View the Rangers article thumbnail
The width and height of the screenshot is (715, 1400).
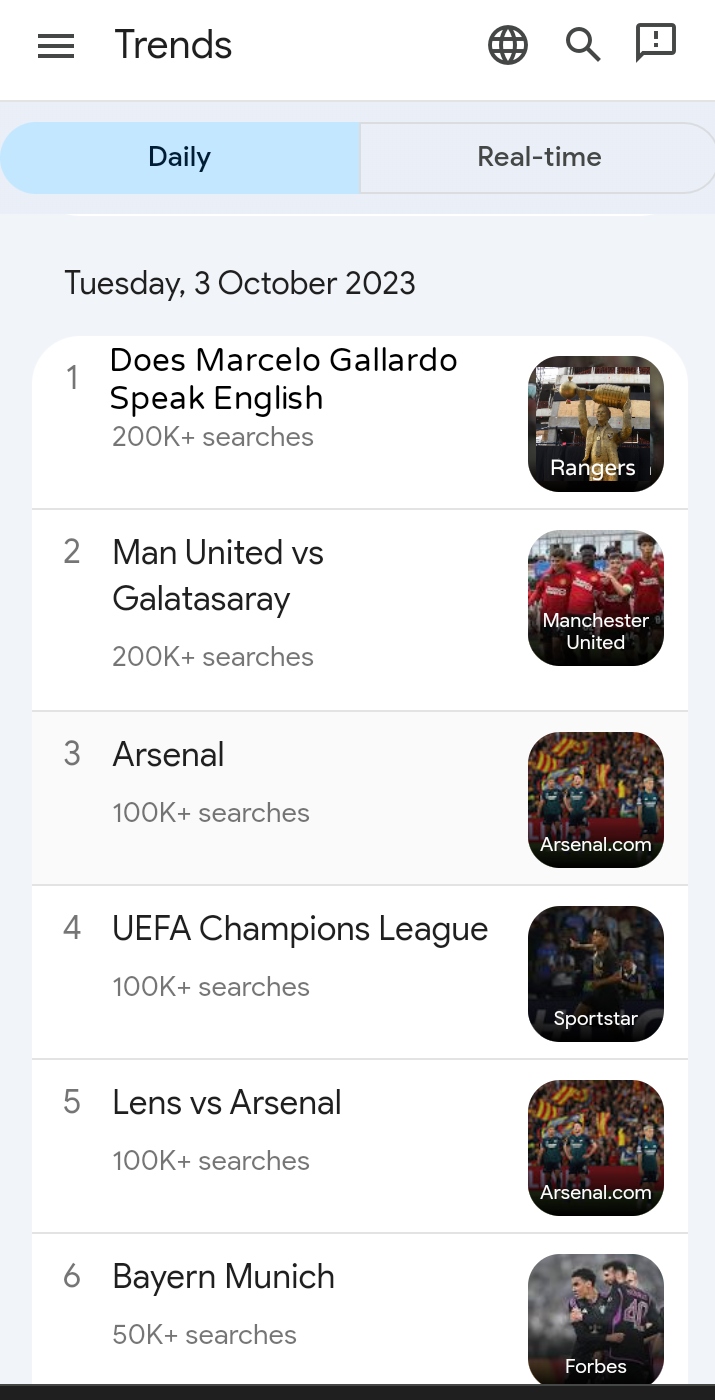tap(595, 424)
